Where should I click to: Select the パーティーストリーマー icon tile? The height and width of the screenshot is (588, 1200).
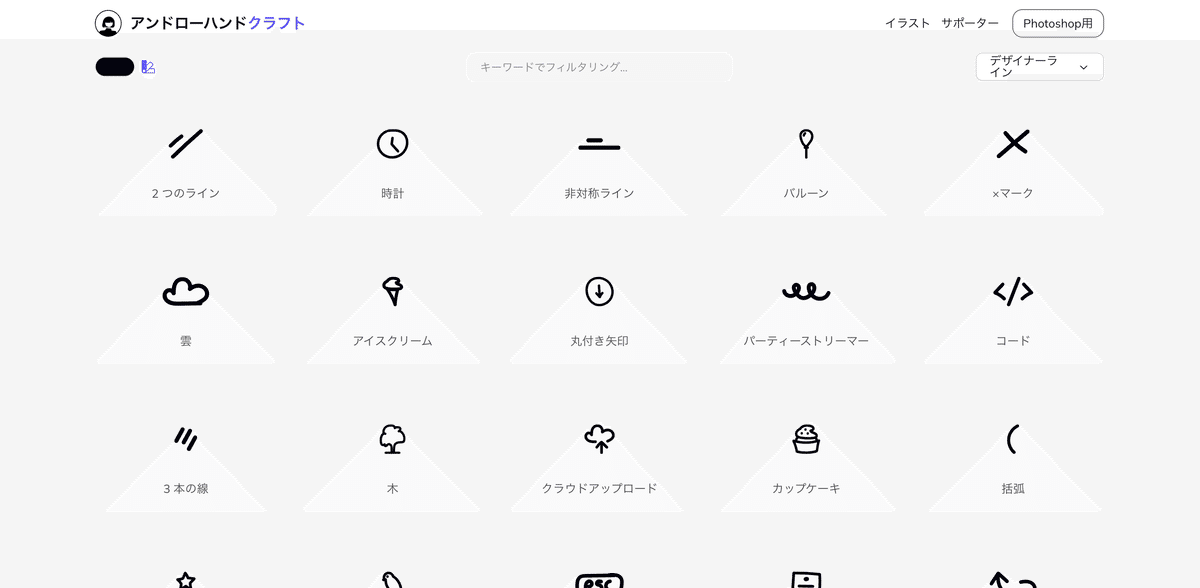tap(806, 312)
